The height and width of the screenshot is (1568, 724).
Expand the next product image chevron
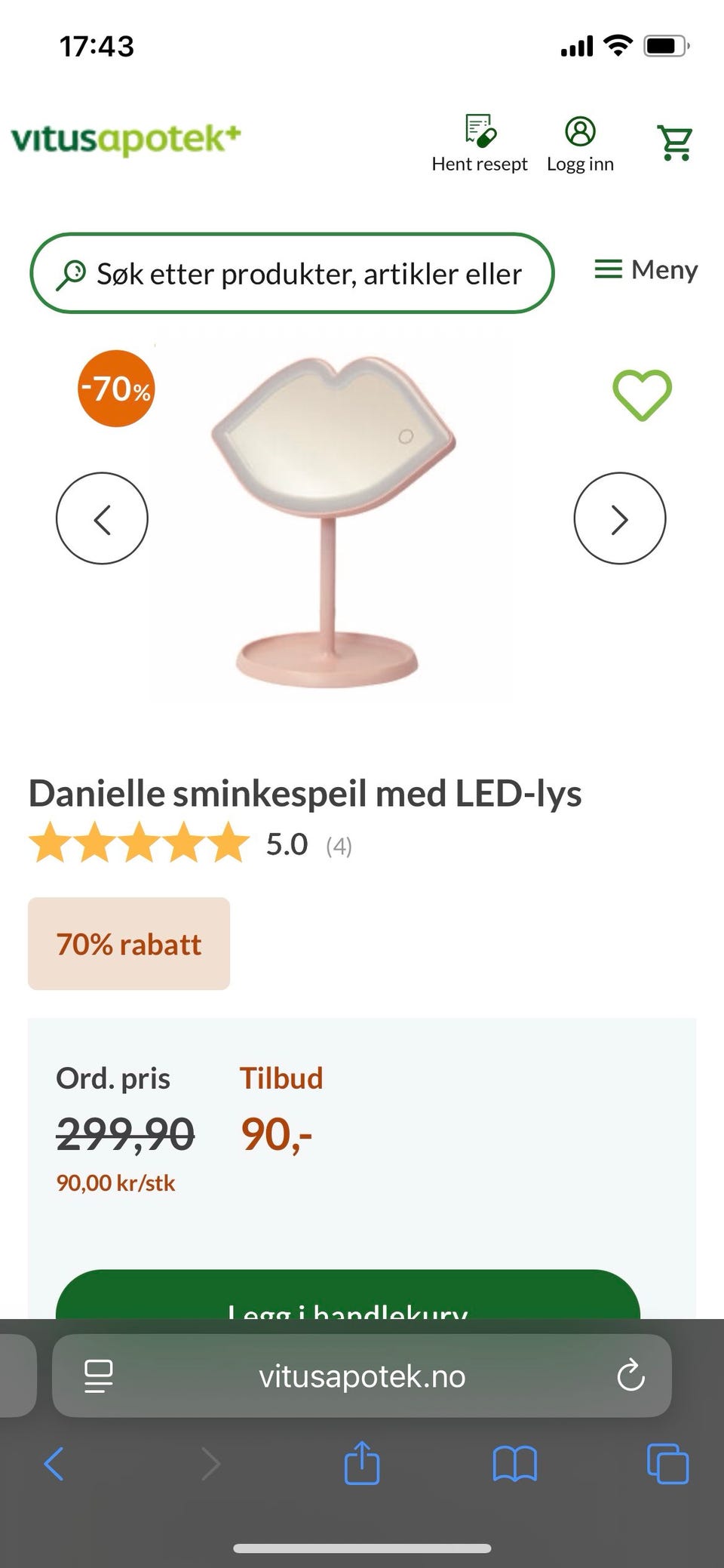click(619, 518)
